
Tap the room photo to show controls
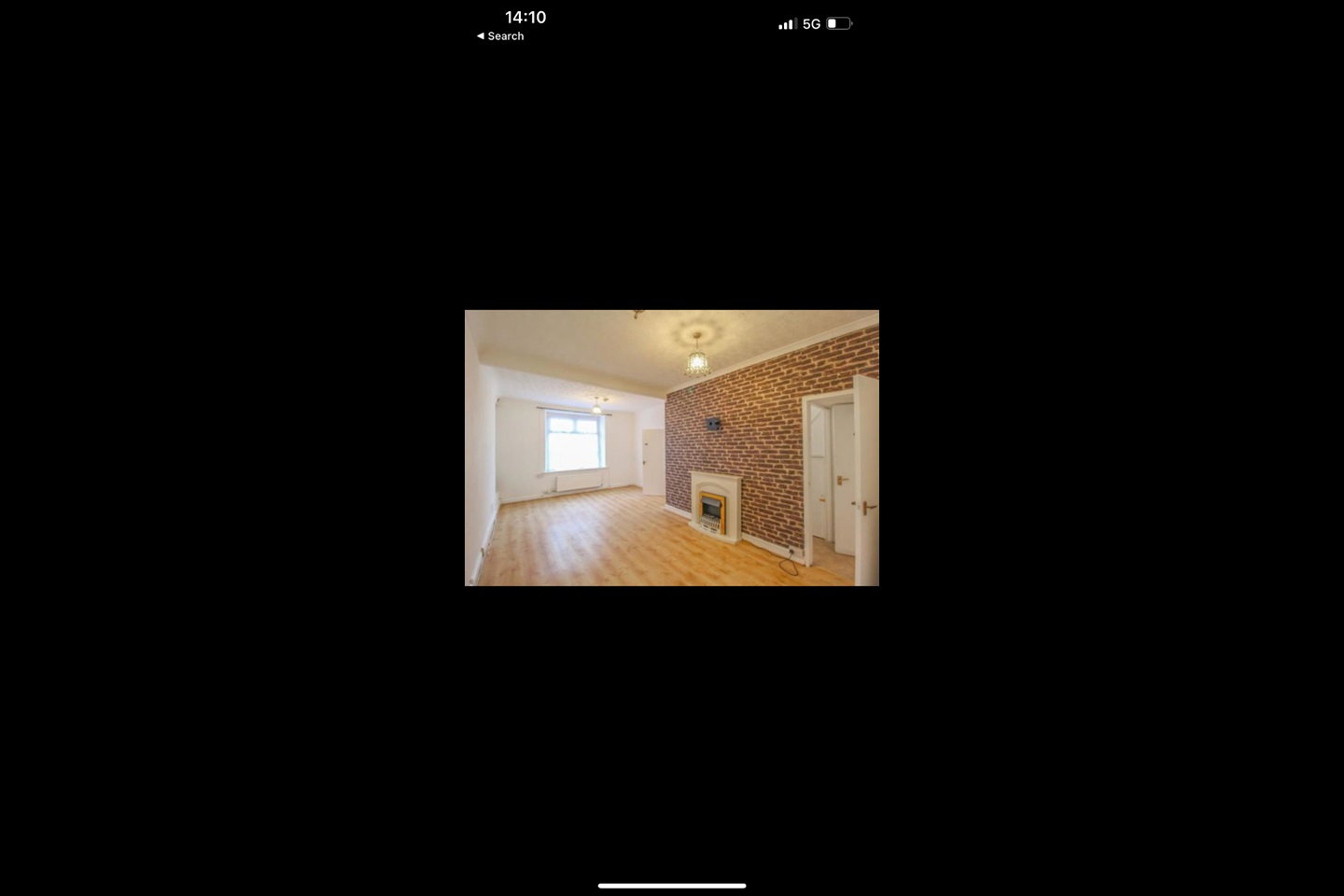[671, 447]
